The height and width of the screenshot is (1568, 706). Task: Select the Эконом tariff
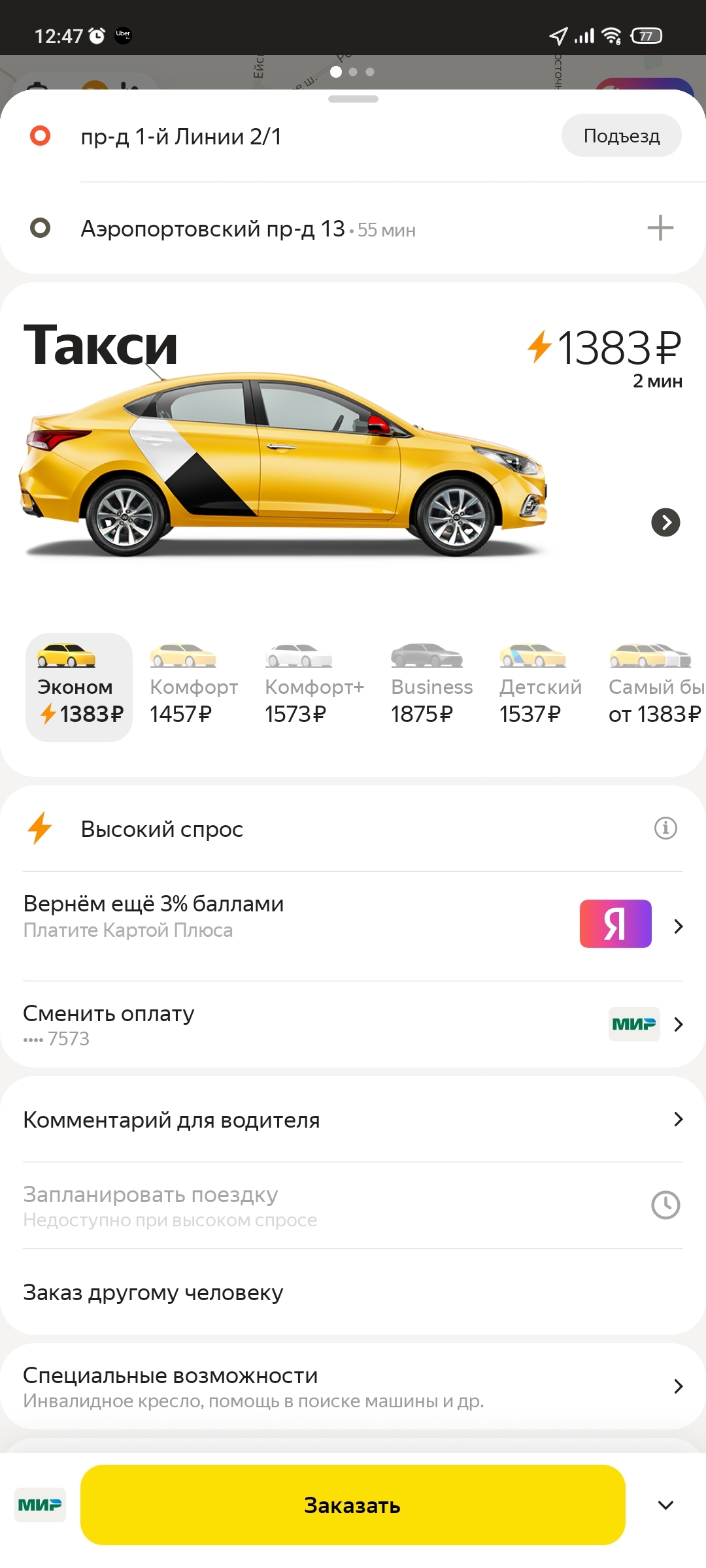(x=79, y=687)
